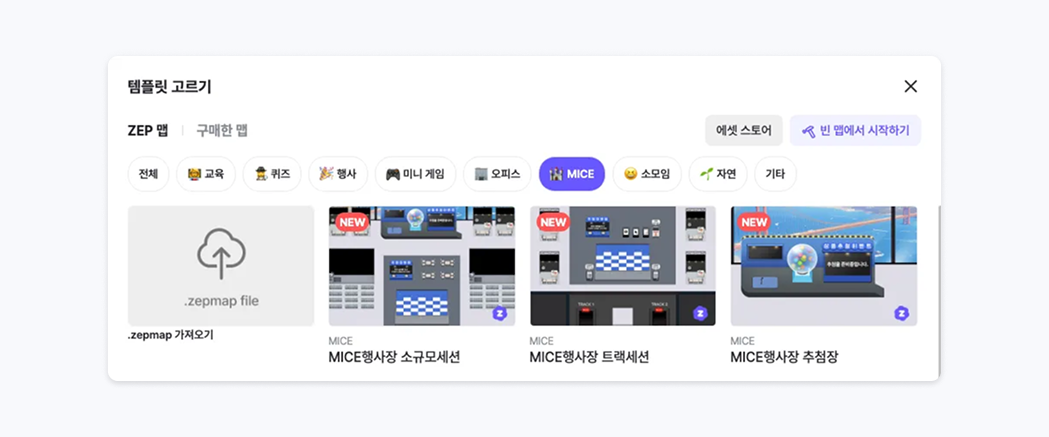Switch to the ZEP 맵 tab
This screenshot has height=437, width=1049.
(x=148, y=130)
